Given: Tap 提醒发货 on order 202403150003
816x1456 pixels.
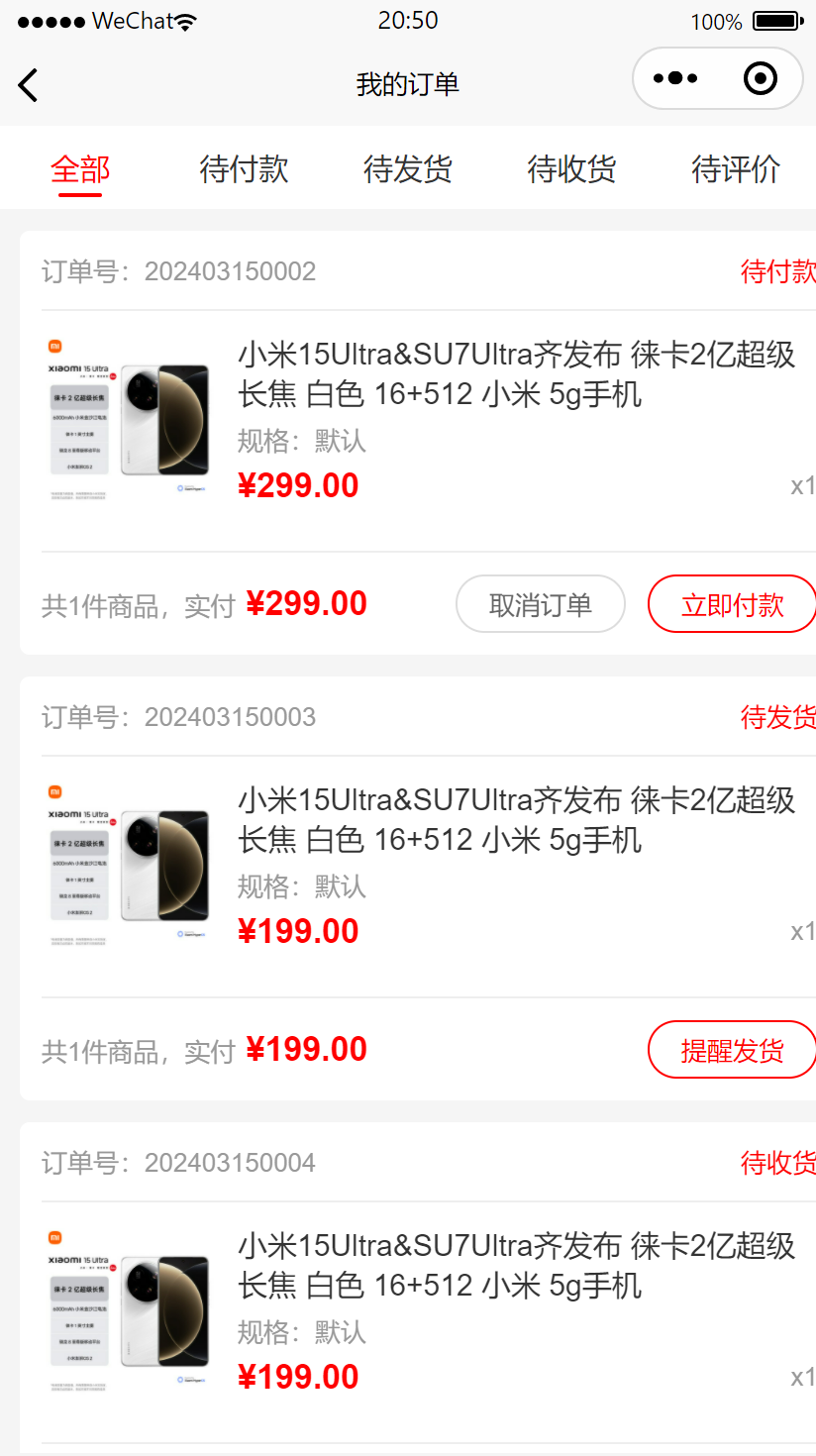Looking at the screenshot, I should 732,1050.
